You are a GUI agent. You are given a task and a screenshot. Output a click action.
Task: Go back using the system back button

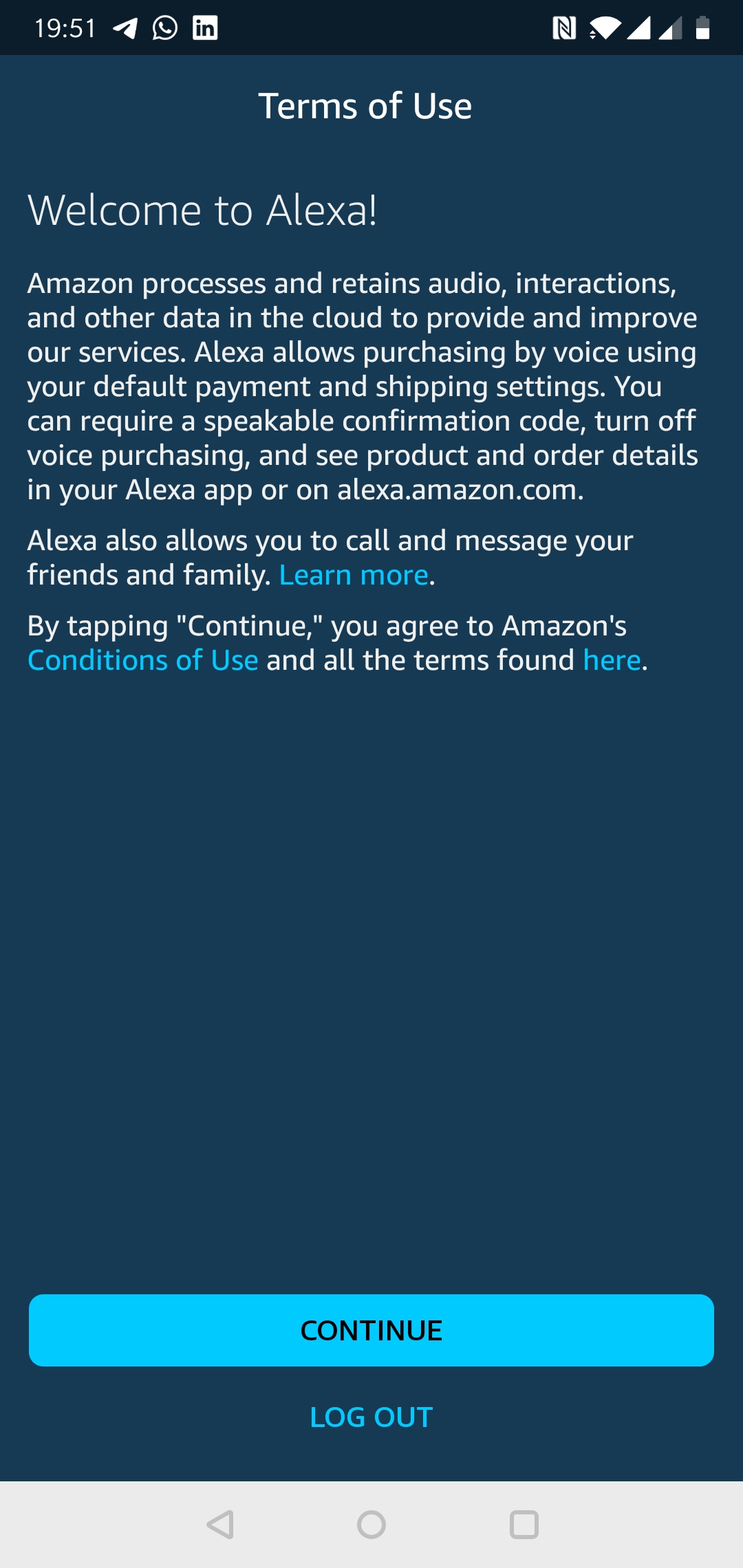[x=220, y=1525]
